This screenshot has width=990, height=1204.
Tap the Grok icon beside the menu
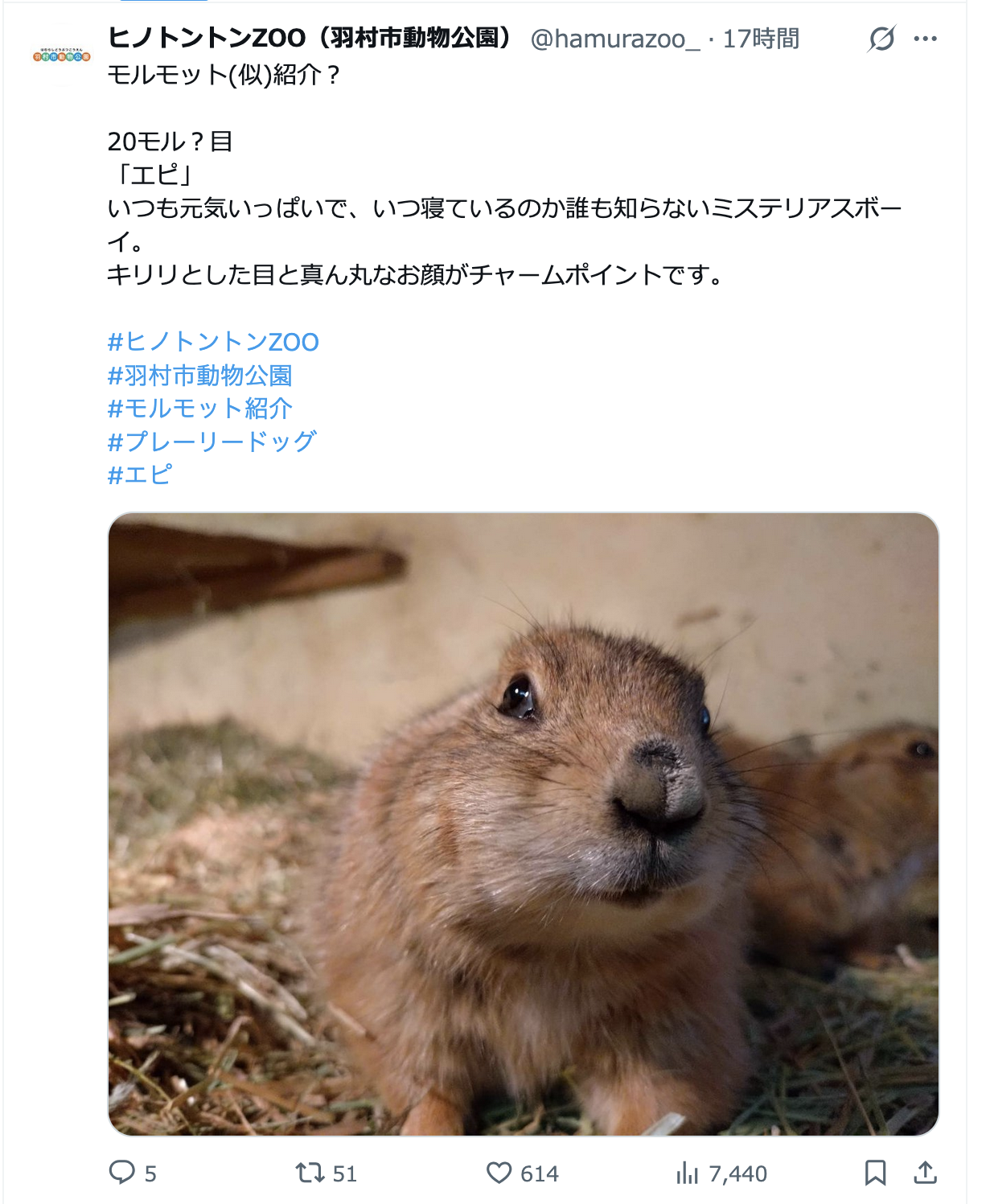pyautogui.click(x=881, y=39)
